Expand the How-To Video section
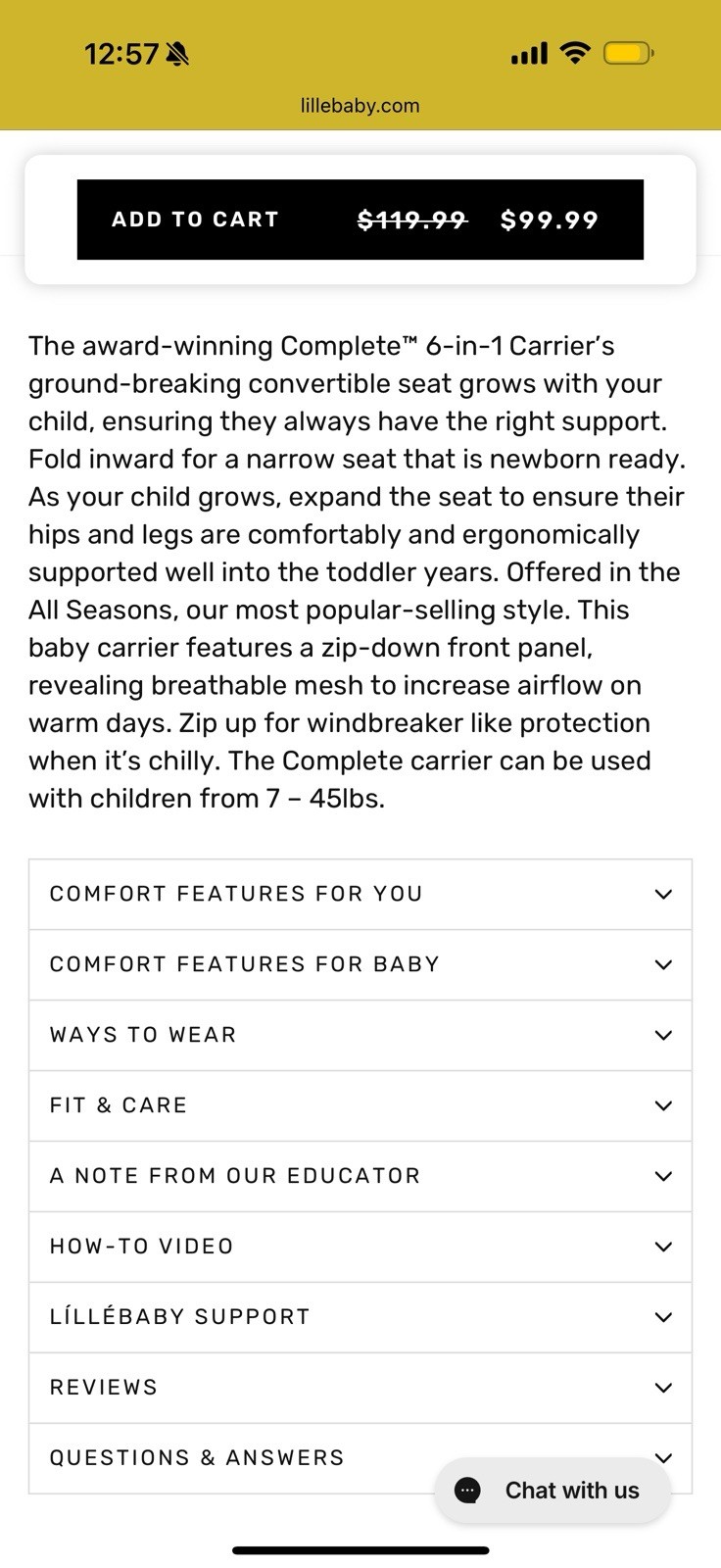 click(x=360, y=1247)
